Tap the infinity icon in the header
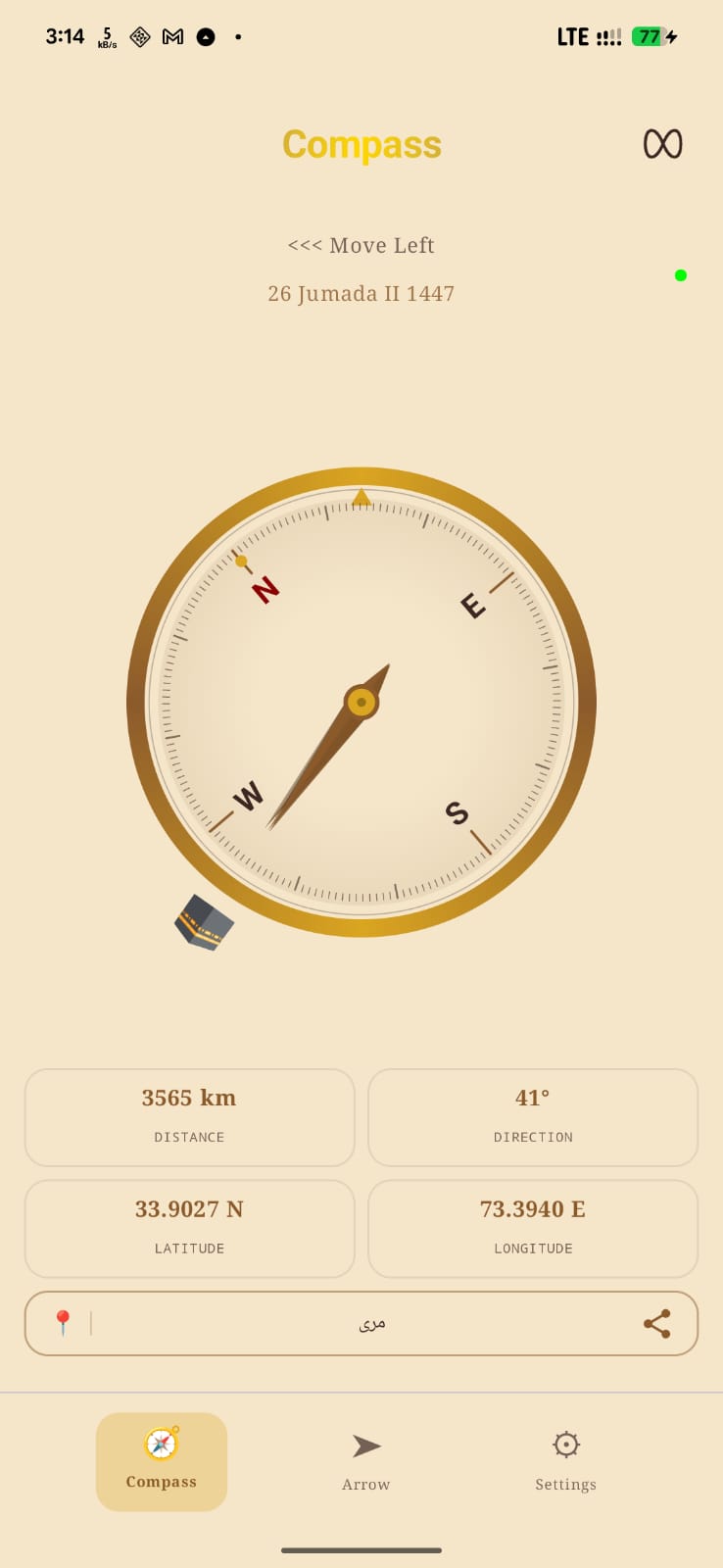Screen dimensions: 723x1568 pyautogui.click(x=662, y=144)
